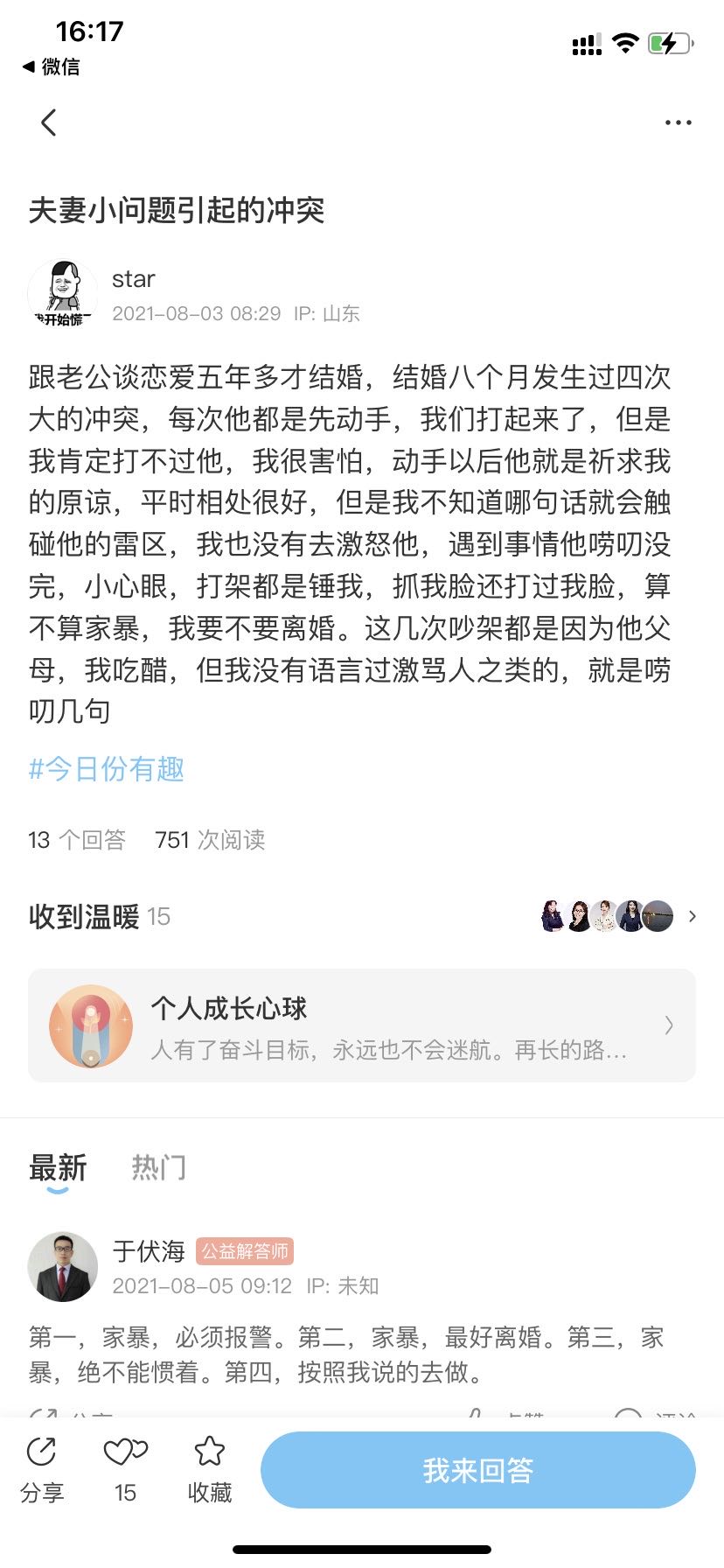
Task: Share this post with 分享
Action: [42, 1471]
